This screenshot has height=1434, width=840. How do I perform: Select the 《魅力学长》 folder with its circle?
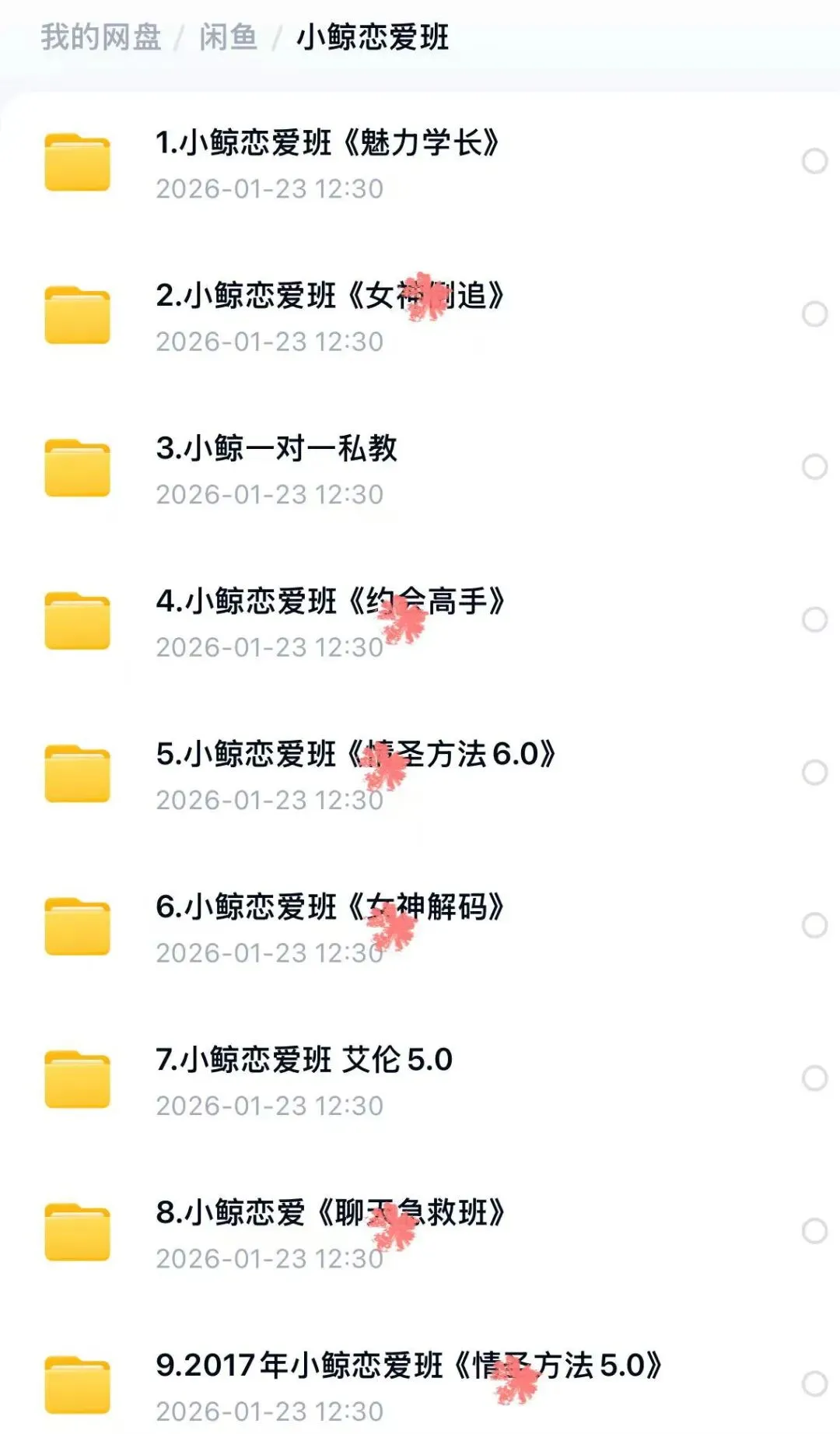click(814, 161)
